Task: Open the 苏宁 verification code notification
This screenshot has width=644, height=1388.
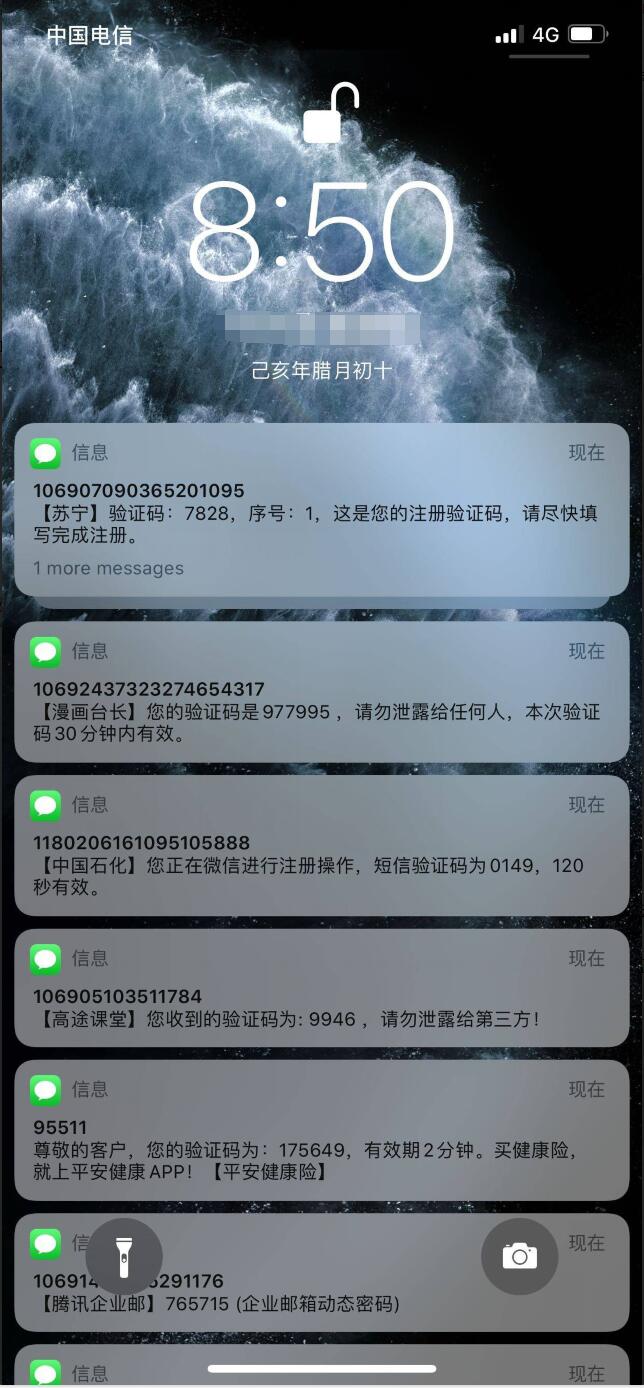Action: tap(321, 510)
